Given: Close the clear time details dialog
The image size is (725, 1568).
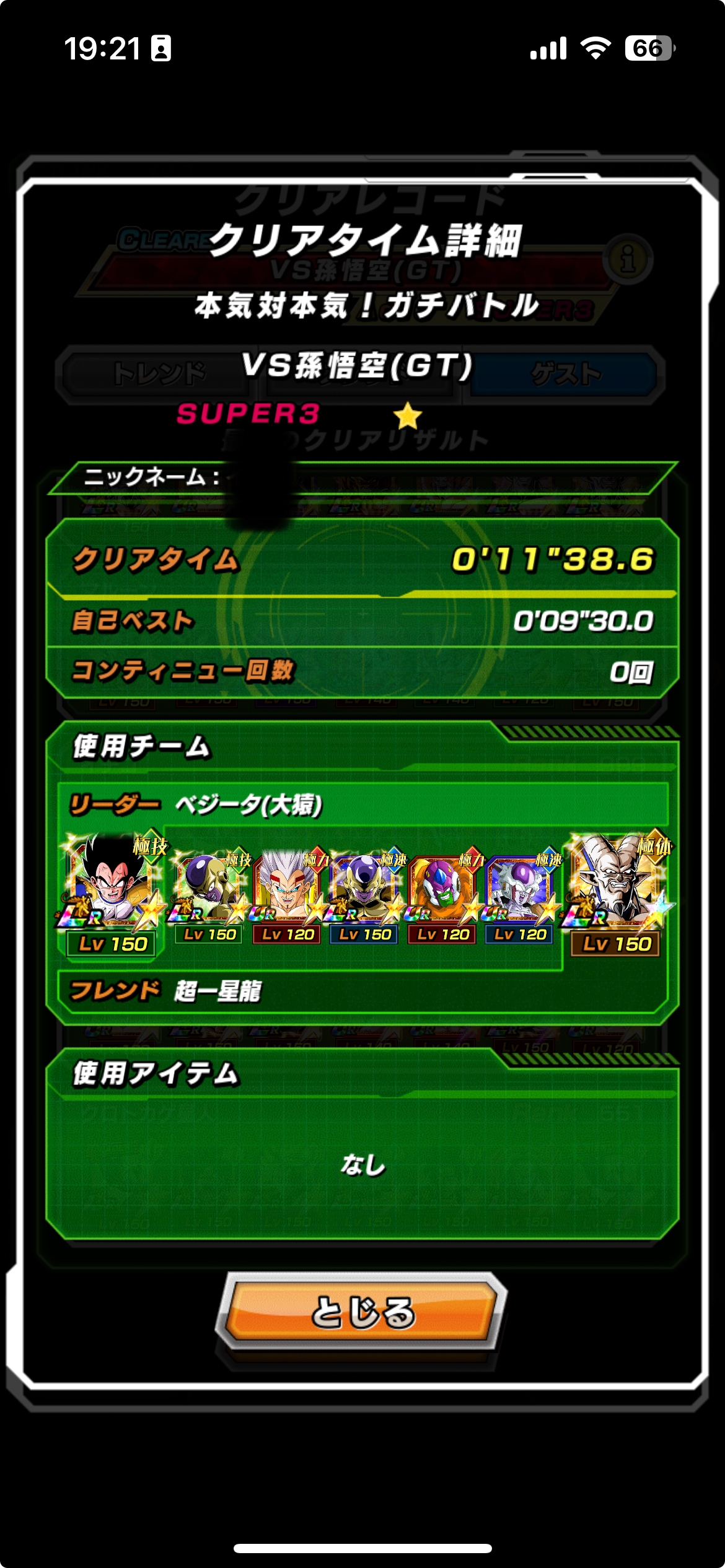Looking at the screenshot, I should (x=362, y=1310).
